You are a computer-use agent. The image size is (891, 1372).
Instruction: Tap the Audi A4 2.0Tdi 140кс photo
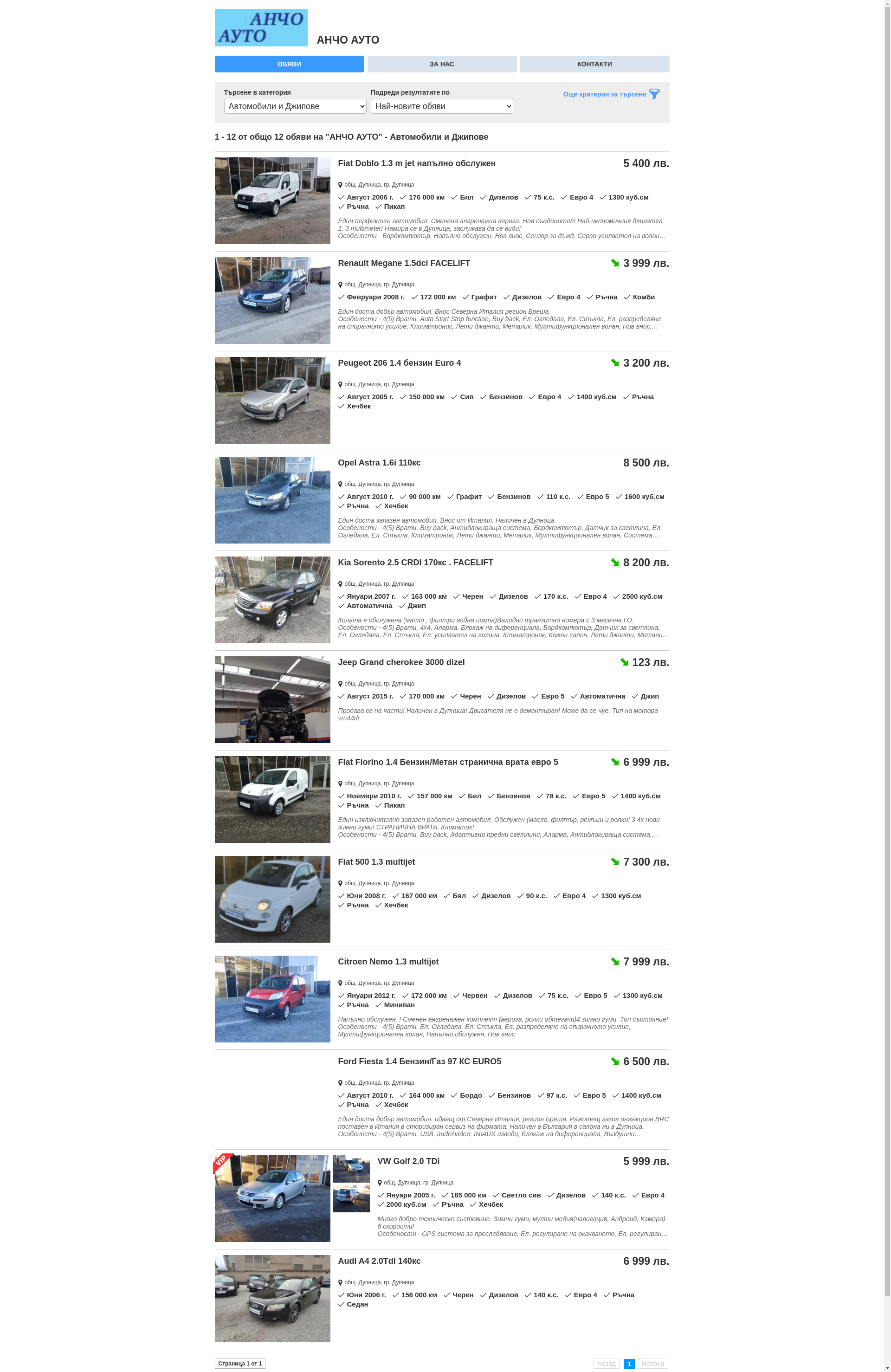pos(272,1298)
